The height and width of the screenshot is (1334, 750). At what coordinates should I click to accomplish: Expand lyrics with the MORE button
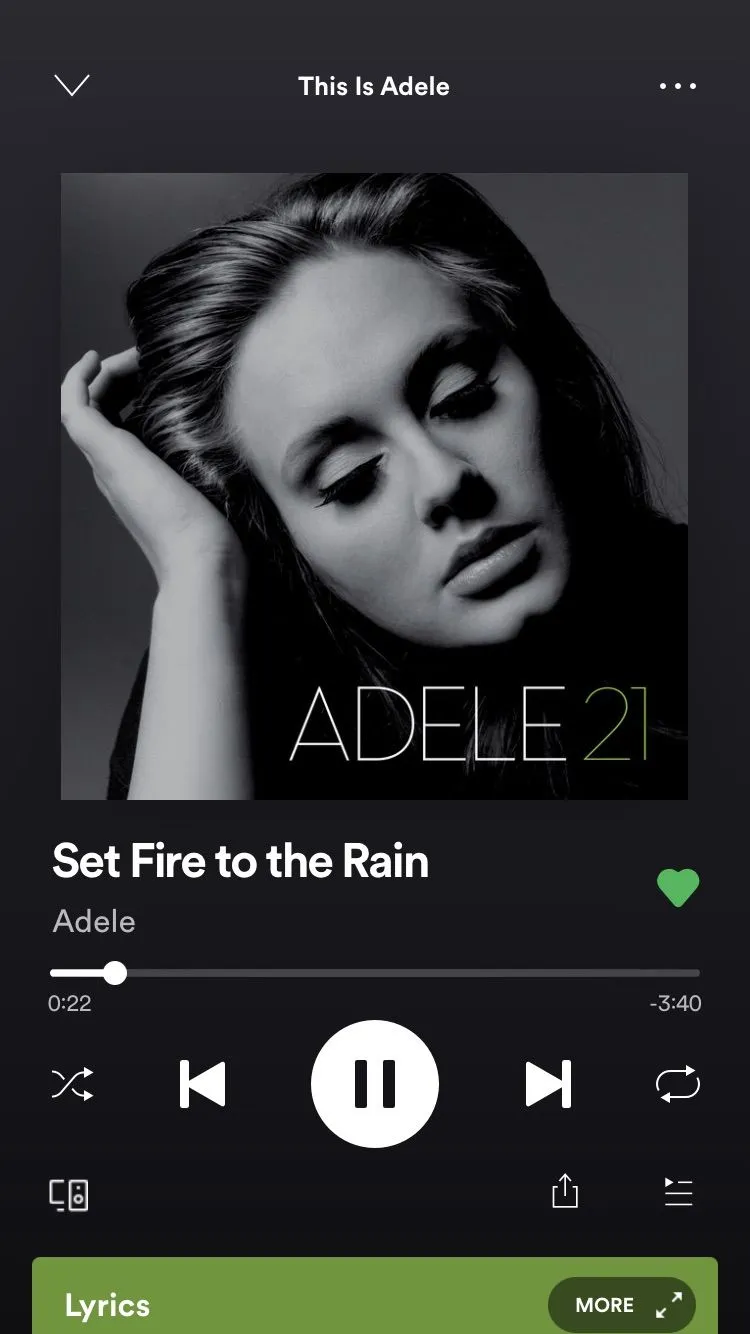pyautogui.click(x=621, y=1304)
